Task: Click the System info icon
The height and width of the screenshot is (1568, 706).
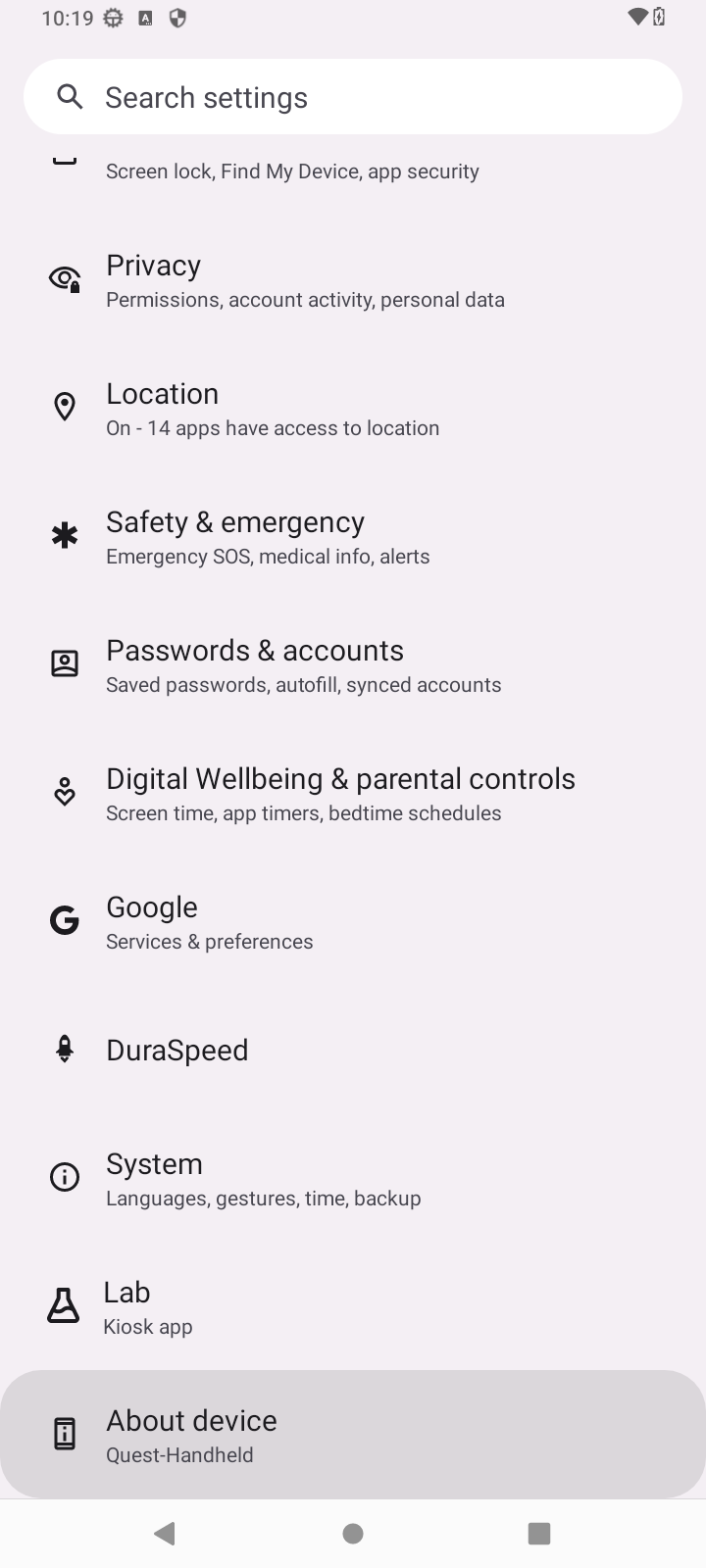Action: pos(63,1176)
